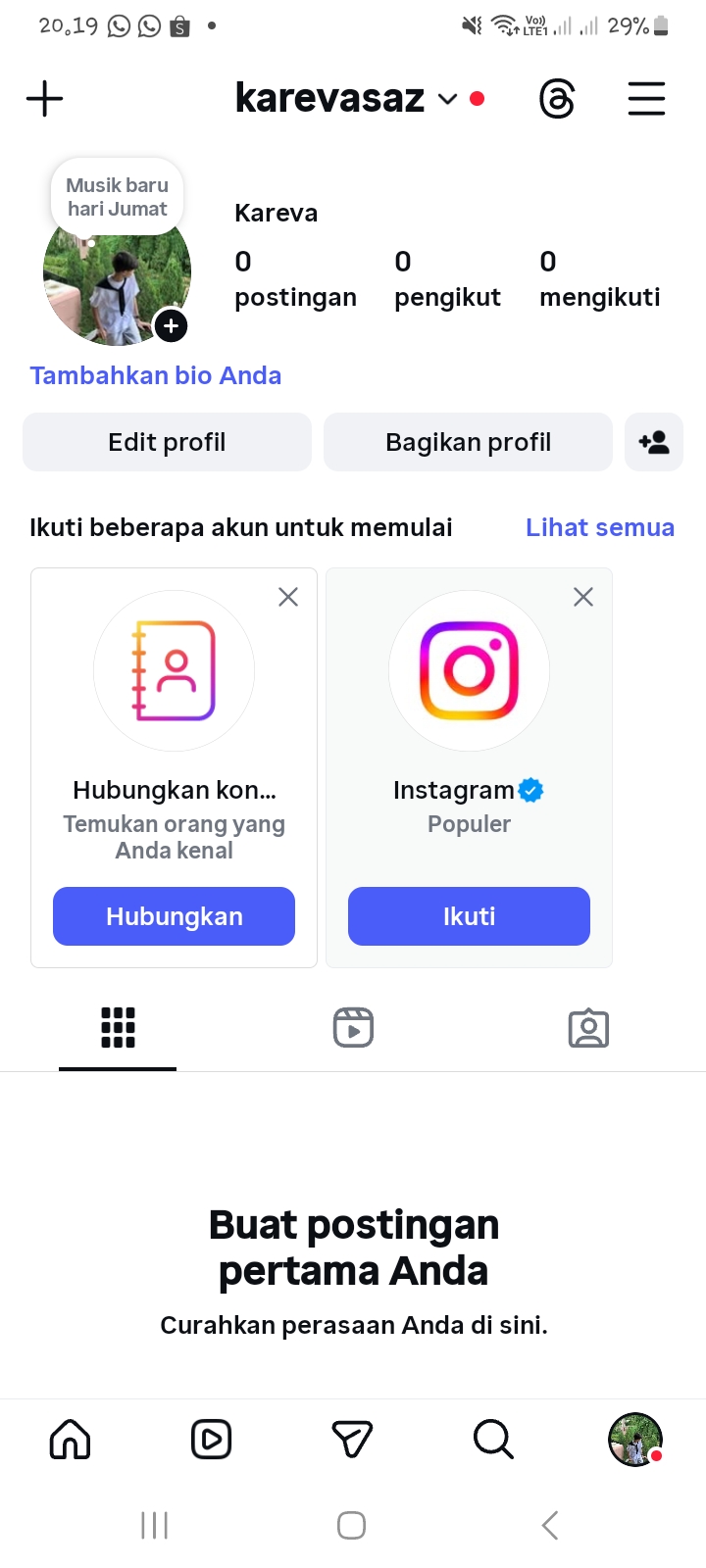The width and height of the screenshot is (706, 1568).
Task: Select Bagikan profil button
Action: click(468, 442)
